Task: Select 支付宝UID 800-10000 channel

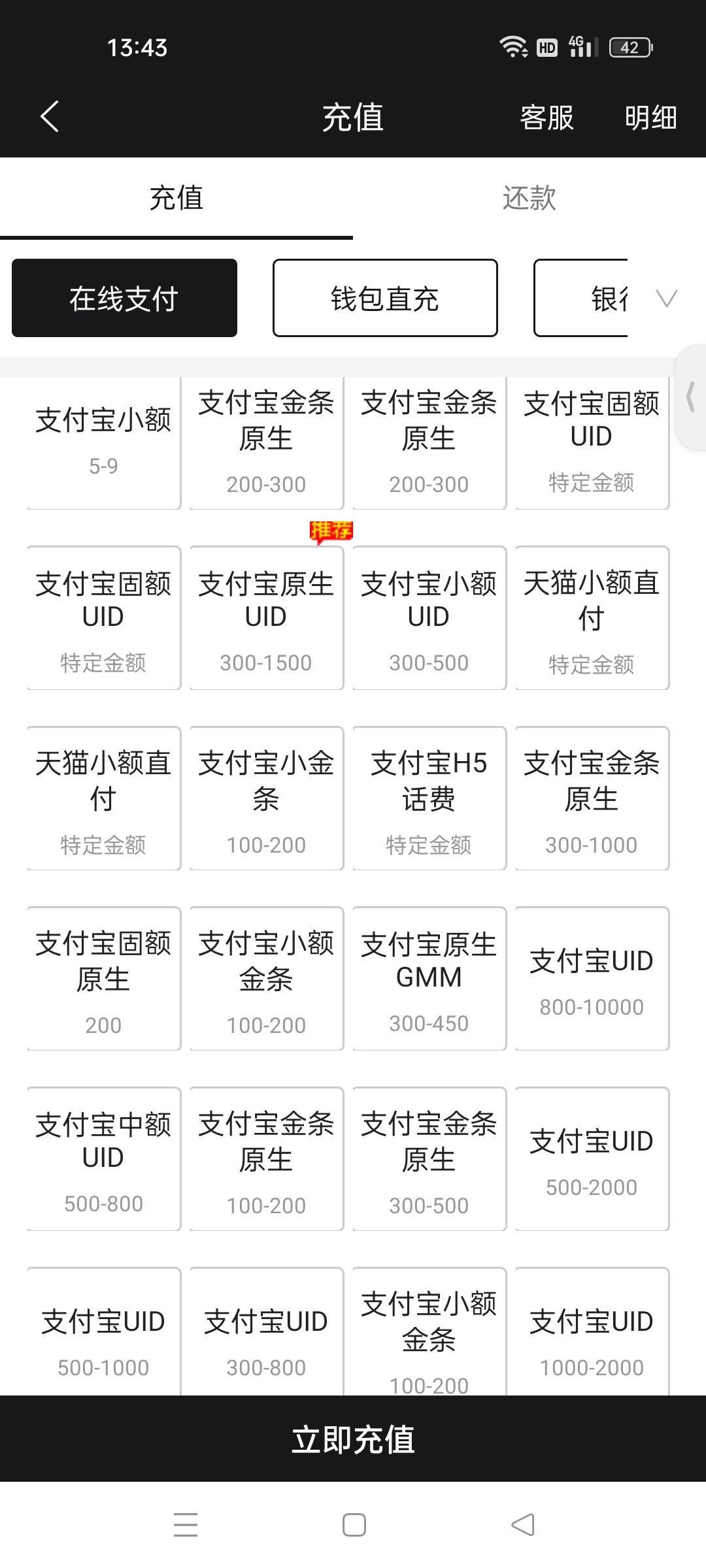Action: [592, 979]
